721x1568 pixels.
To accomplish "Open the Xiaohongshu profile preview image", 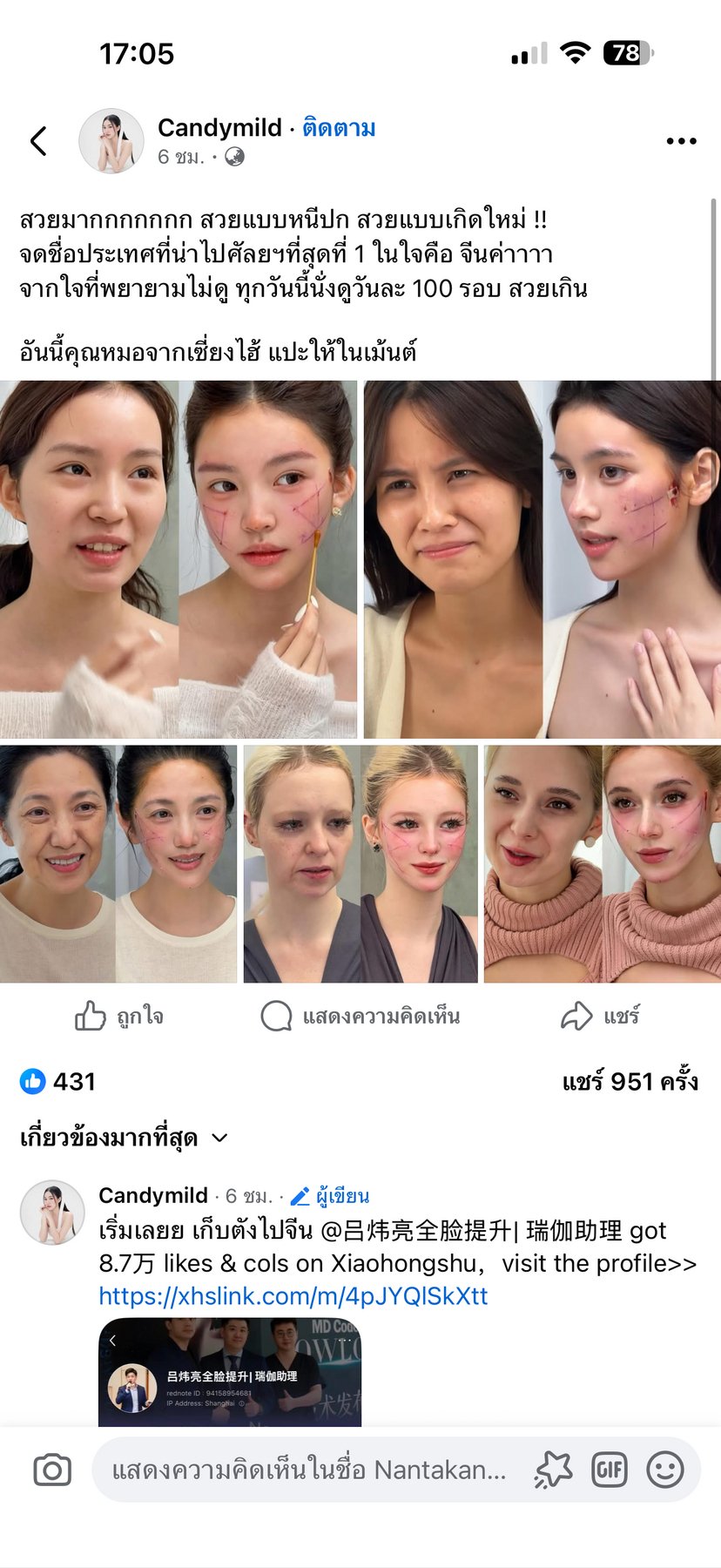I will 230,1371.
